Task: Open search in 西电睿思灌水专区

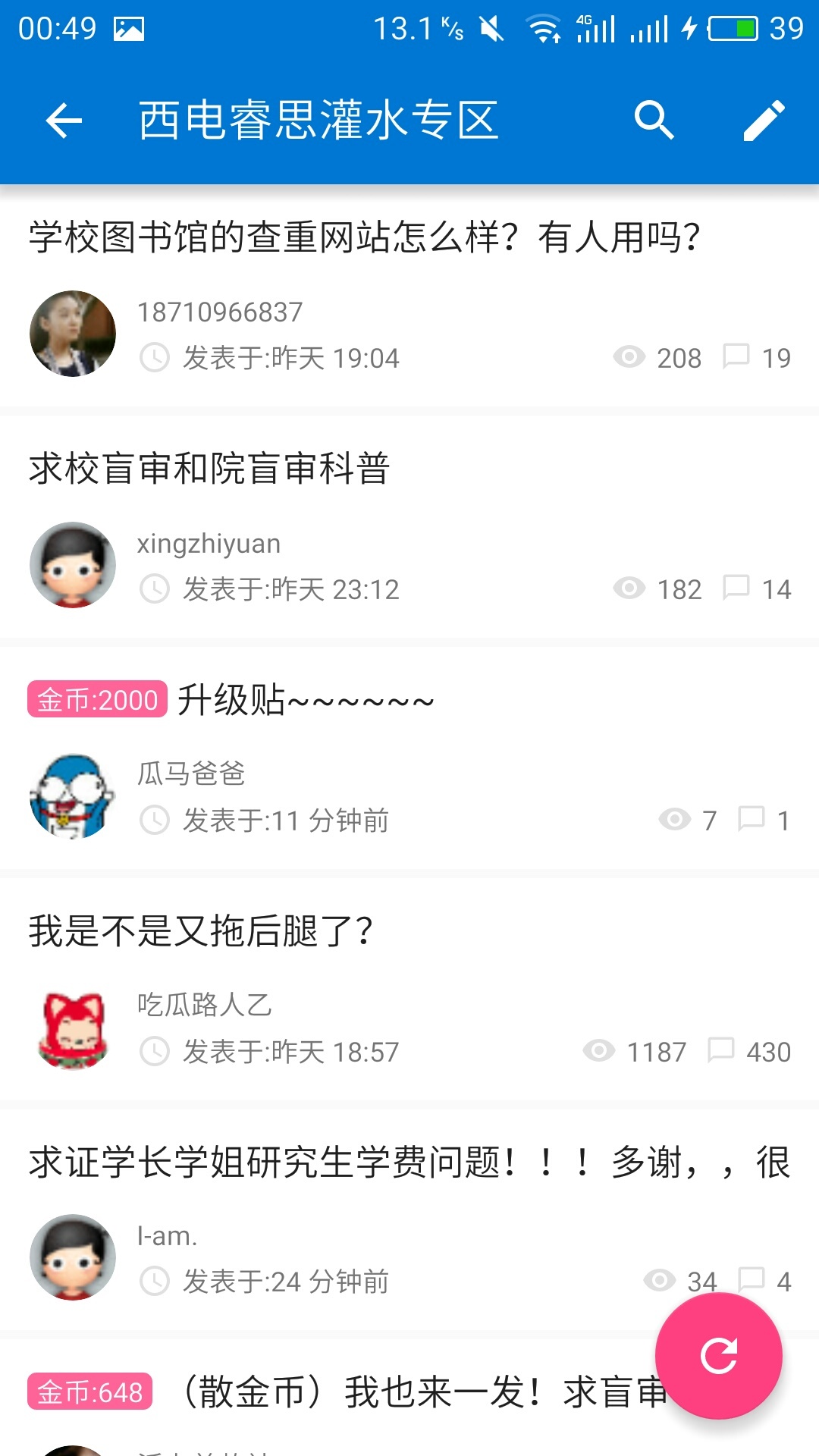Action: click(654, 121)
